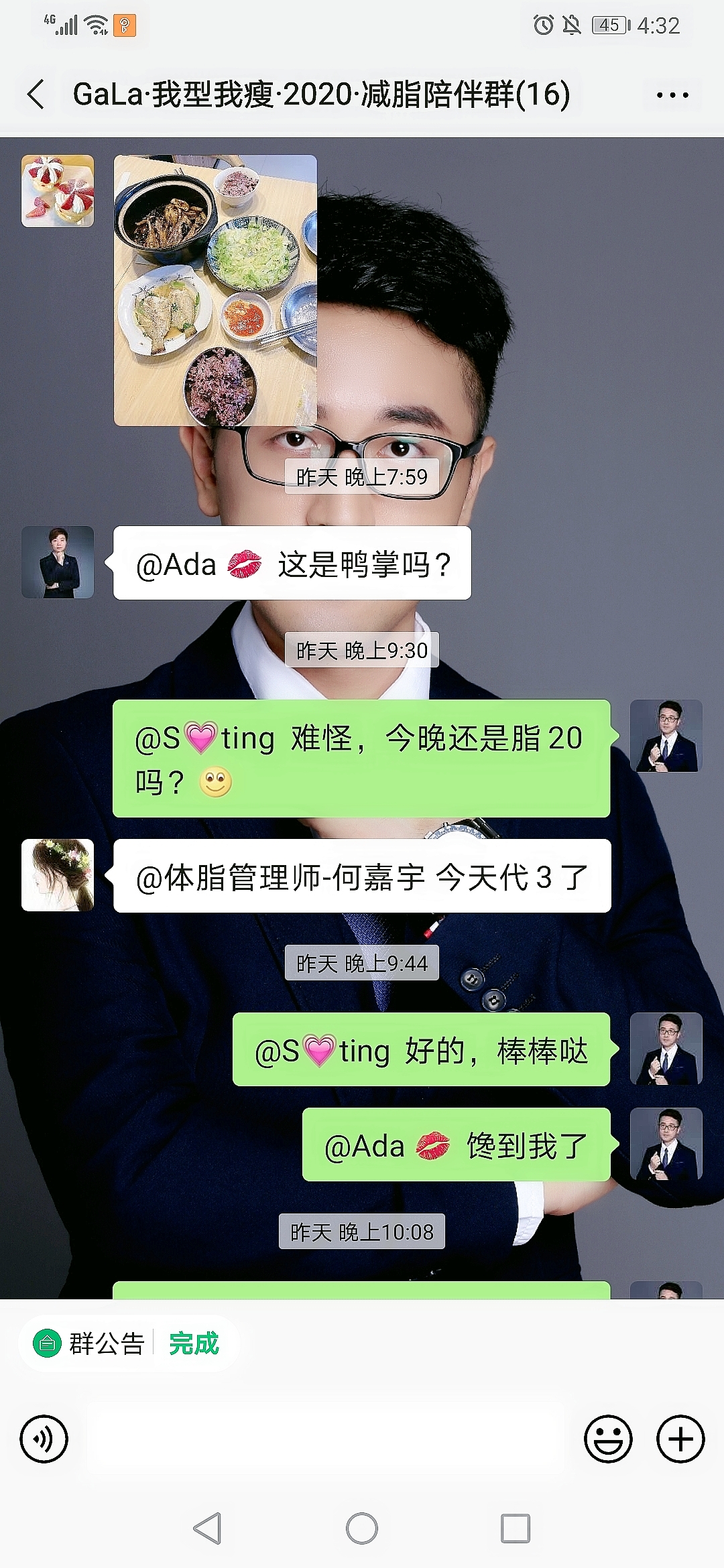Open recent apps from navigation bar
The height and width of the screenshot is (1568, 724).
(x=515, y=1528)
